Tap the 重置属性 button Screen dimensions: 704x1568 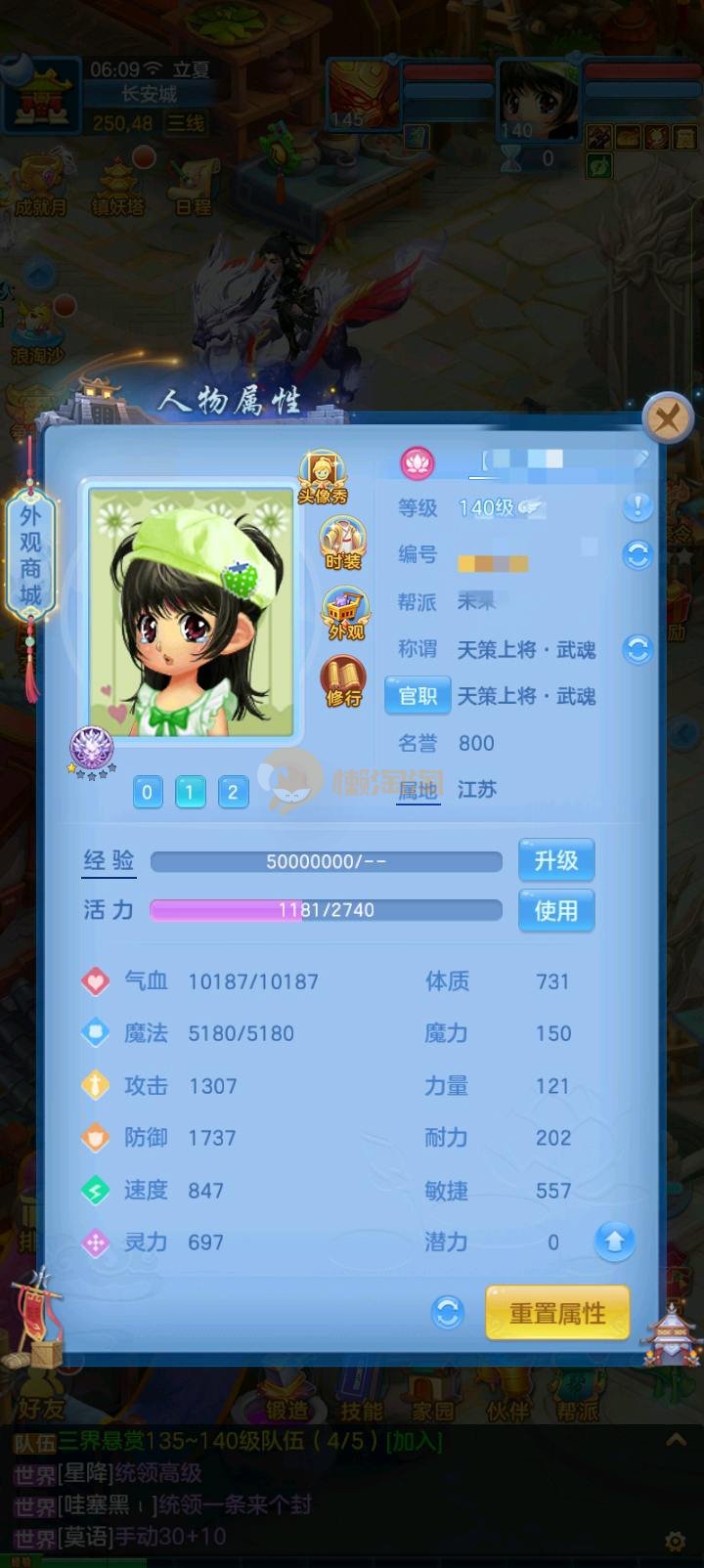557,1313
